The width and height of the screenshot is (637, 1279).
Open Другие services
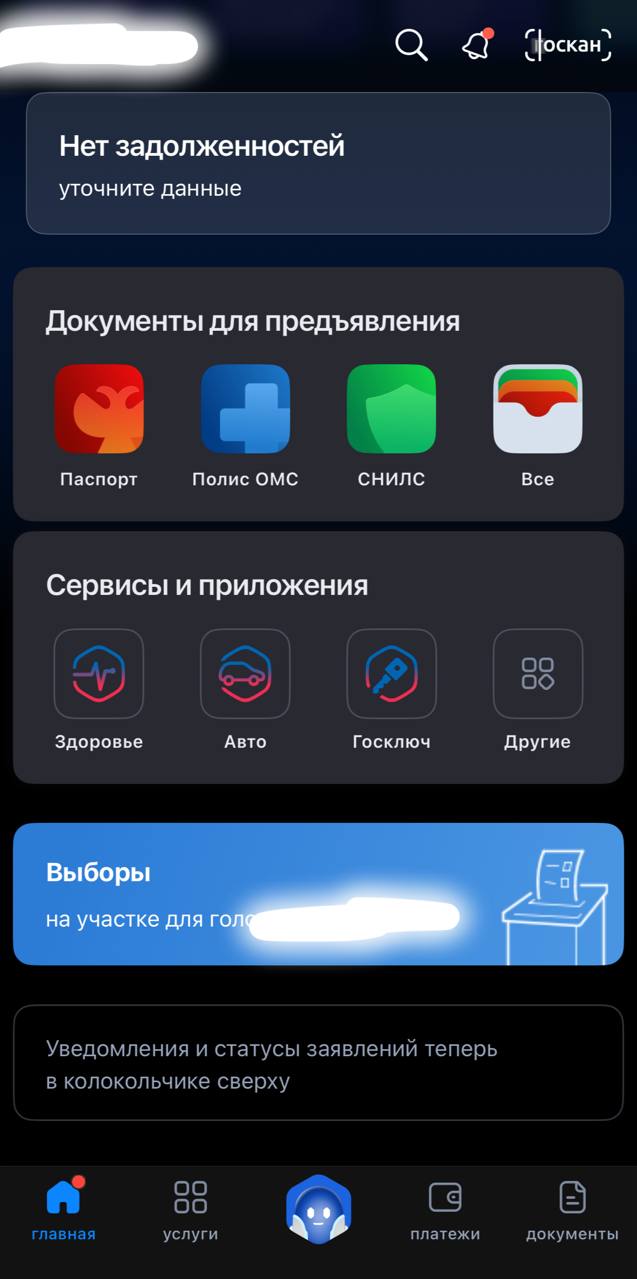coord(537,689)
